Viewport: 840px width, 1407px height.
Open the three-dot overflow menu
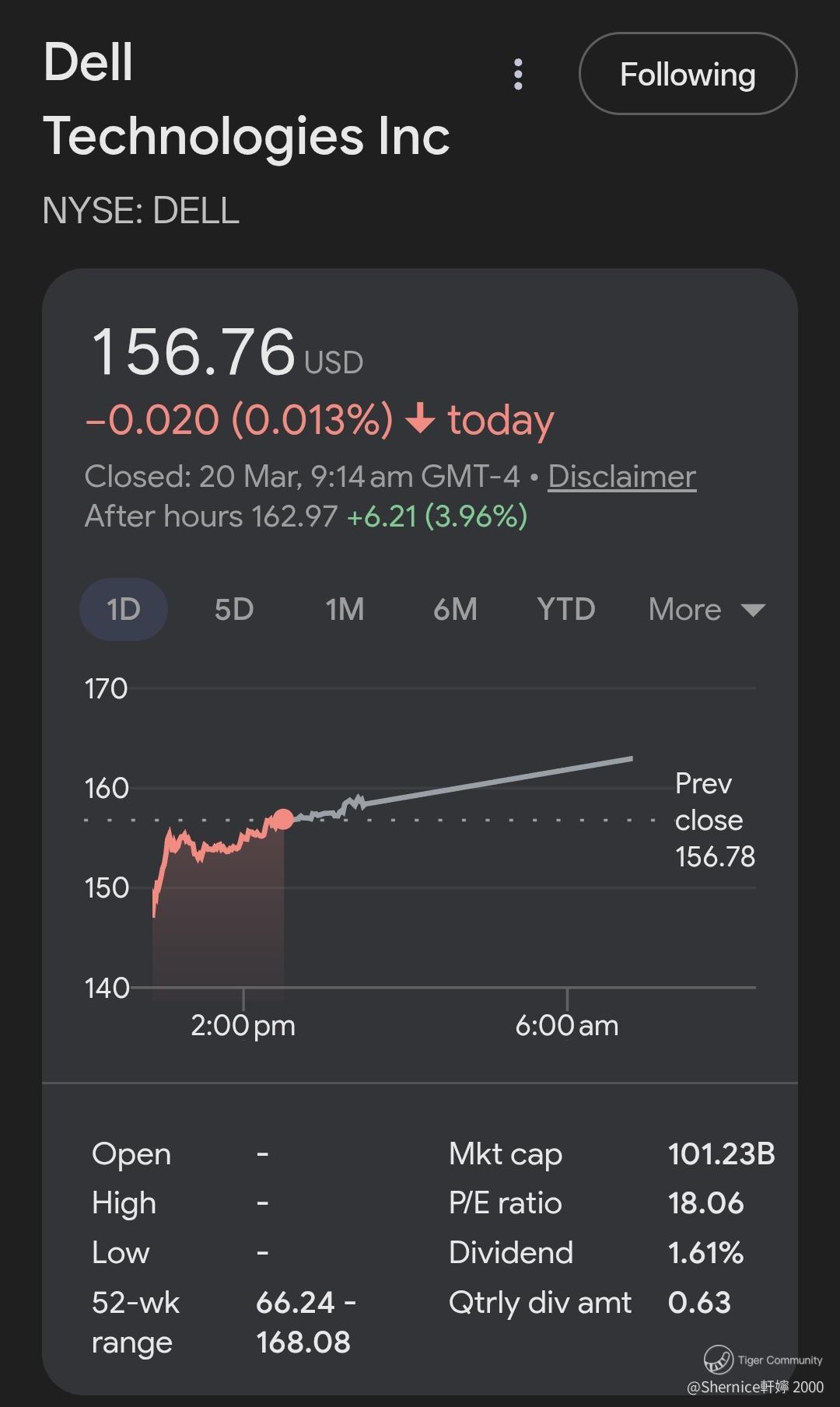518,75
